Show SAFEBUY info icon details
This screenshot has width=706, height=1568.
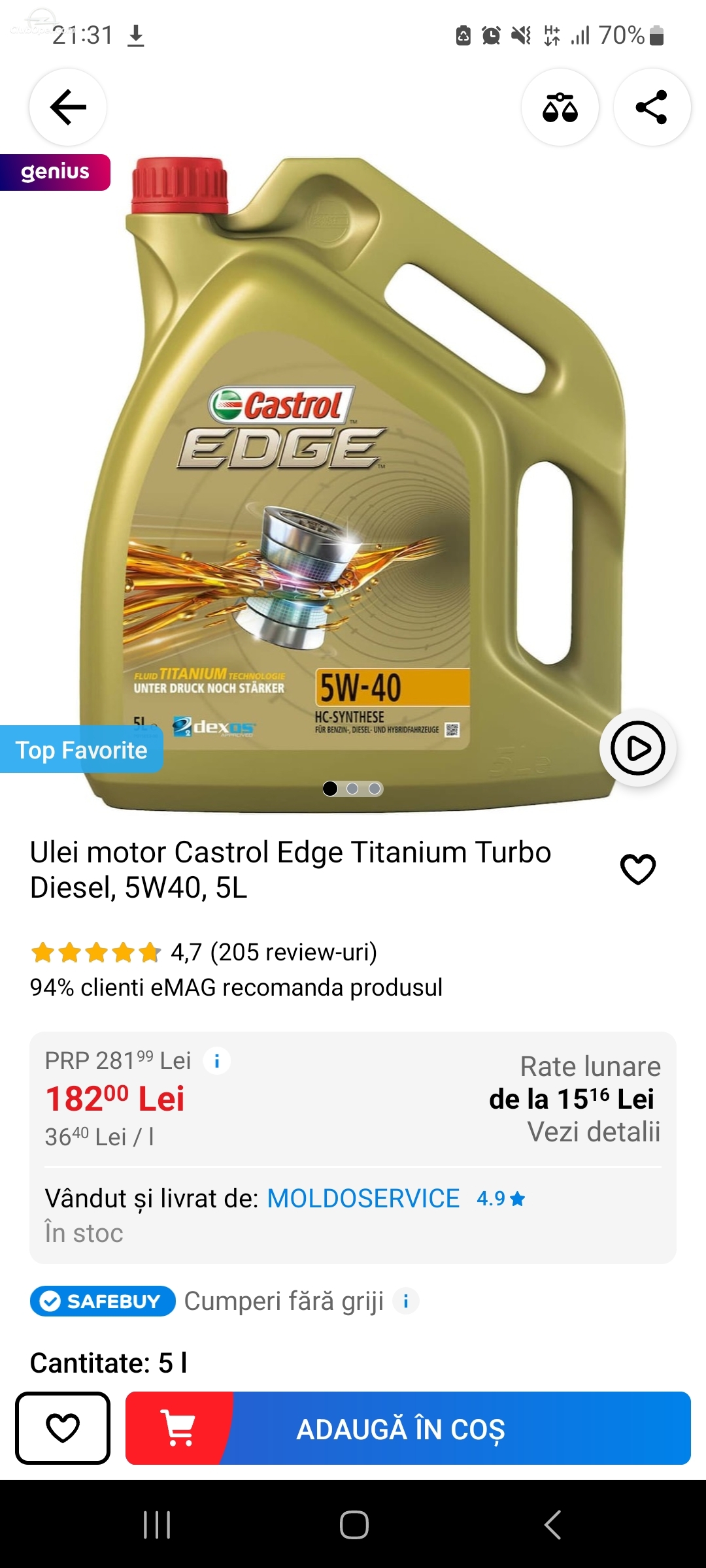(406, 1301)
